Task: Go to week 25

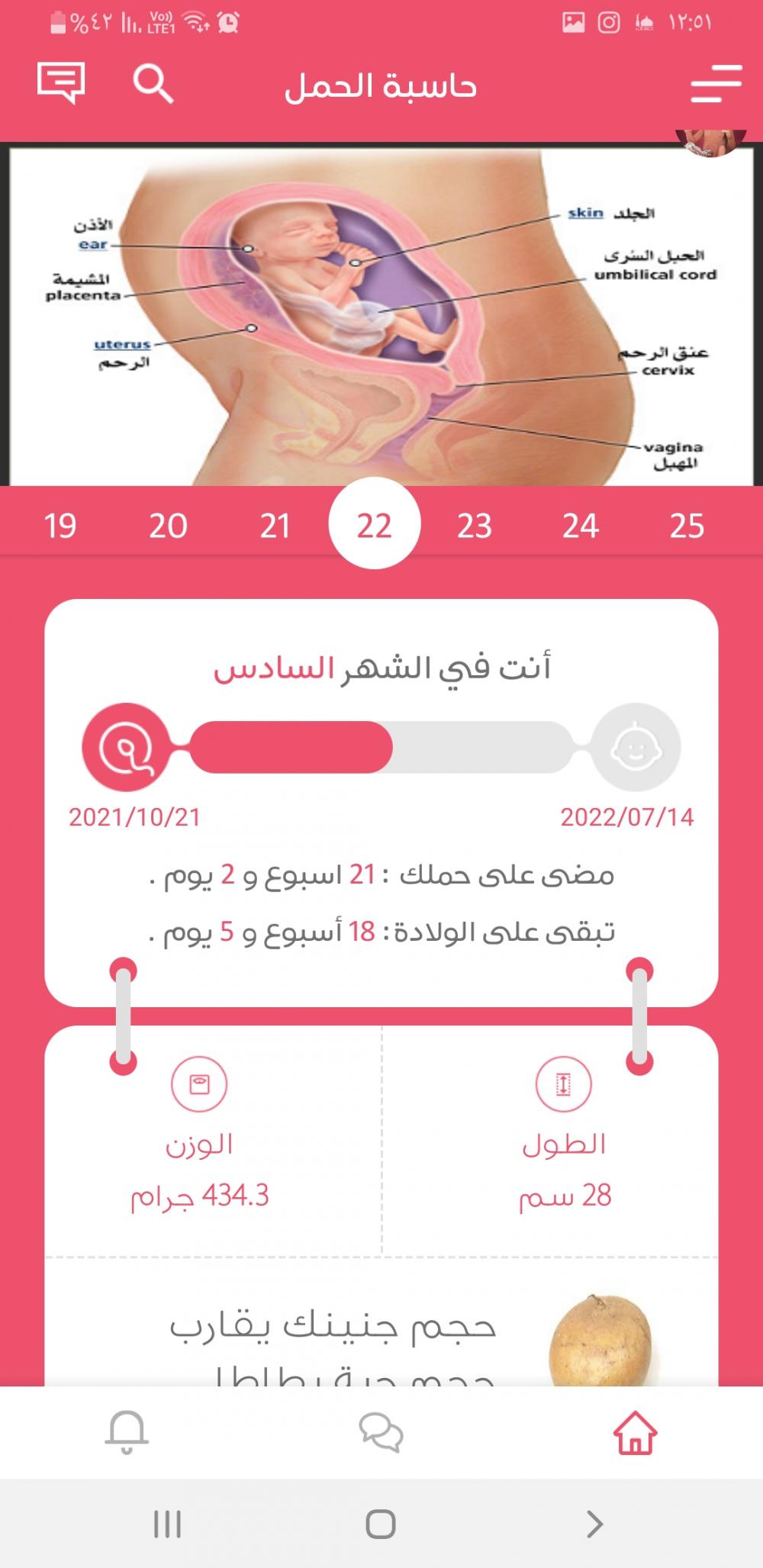Action: click(687, 526)
